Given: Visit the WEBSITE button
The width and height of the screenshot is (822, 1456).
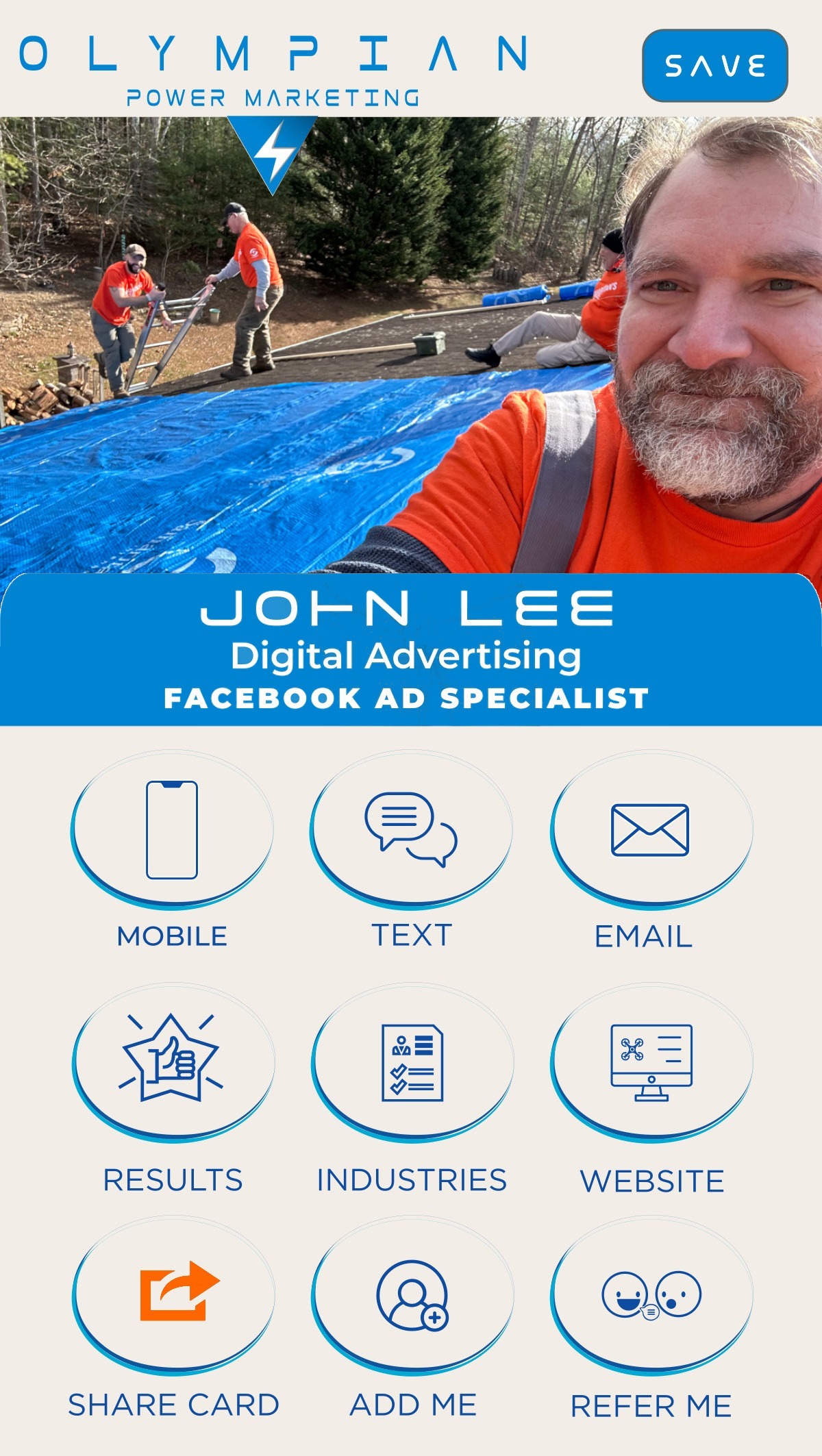Looking at the screenshot, I should point(651,1062).
